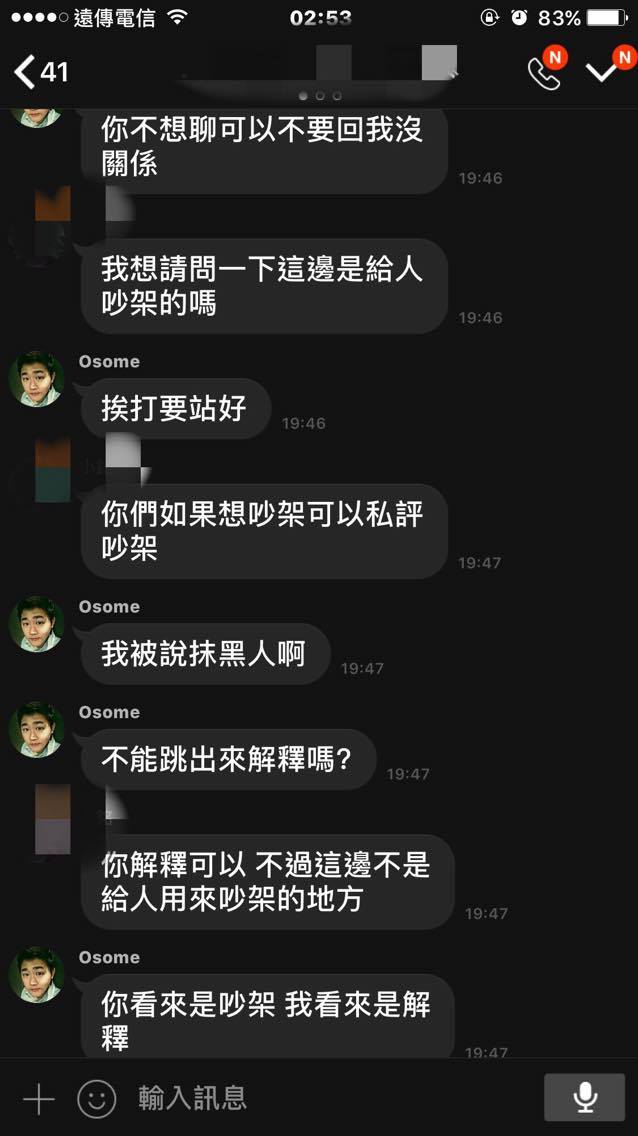The image size is (638, 1136).
Task: Record a voice message with microphone
Action: [584, 1098]
